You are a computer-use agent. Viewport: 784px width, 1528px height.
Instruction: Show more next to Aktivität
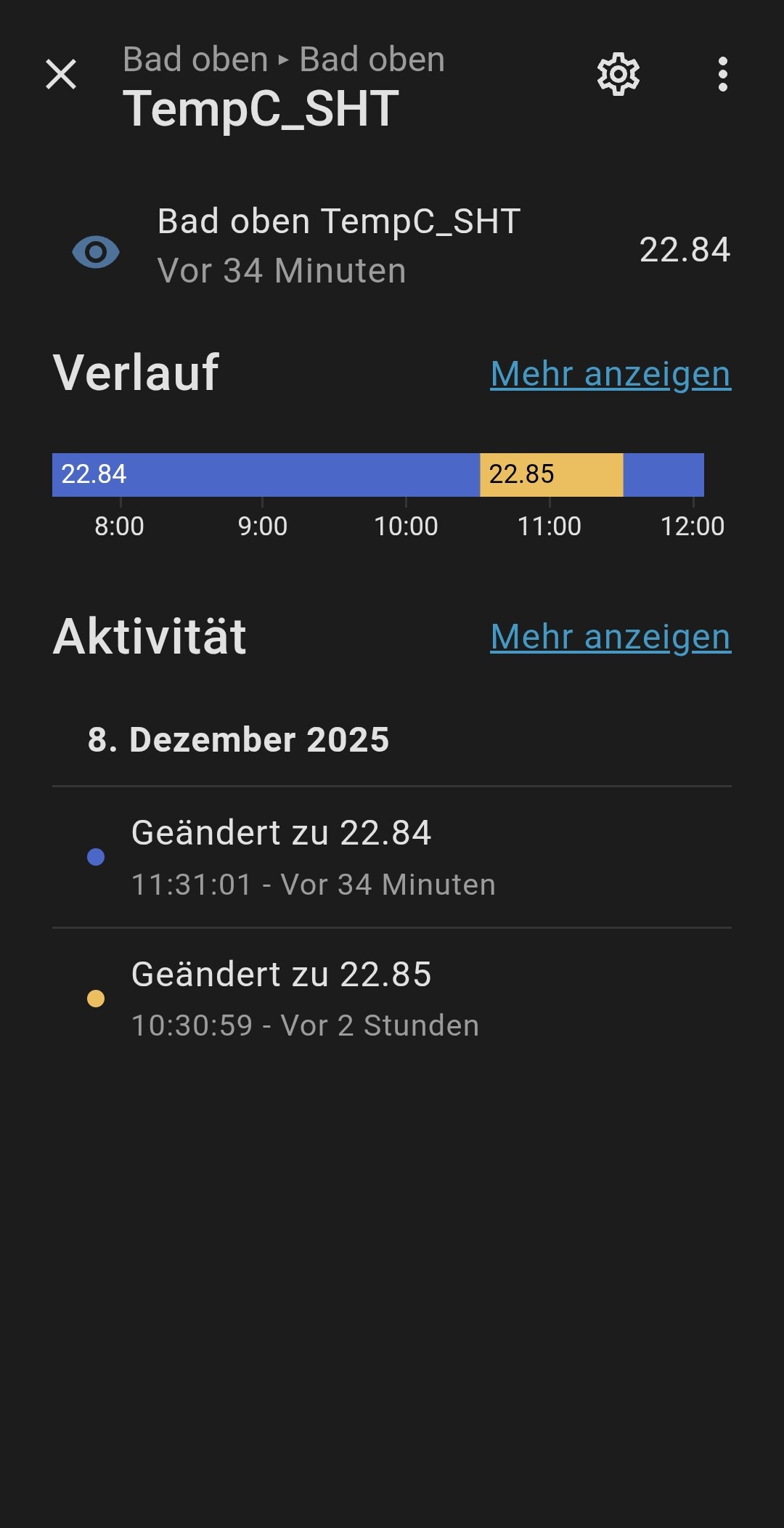[610, 638]
